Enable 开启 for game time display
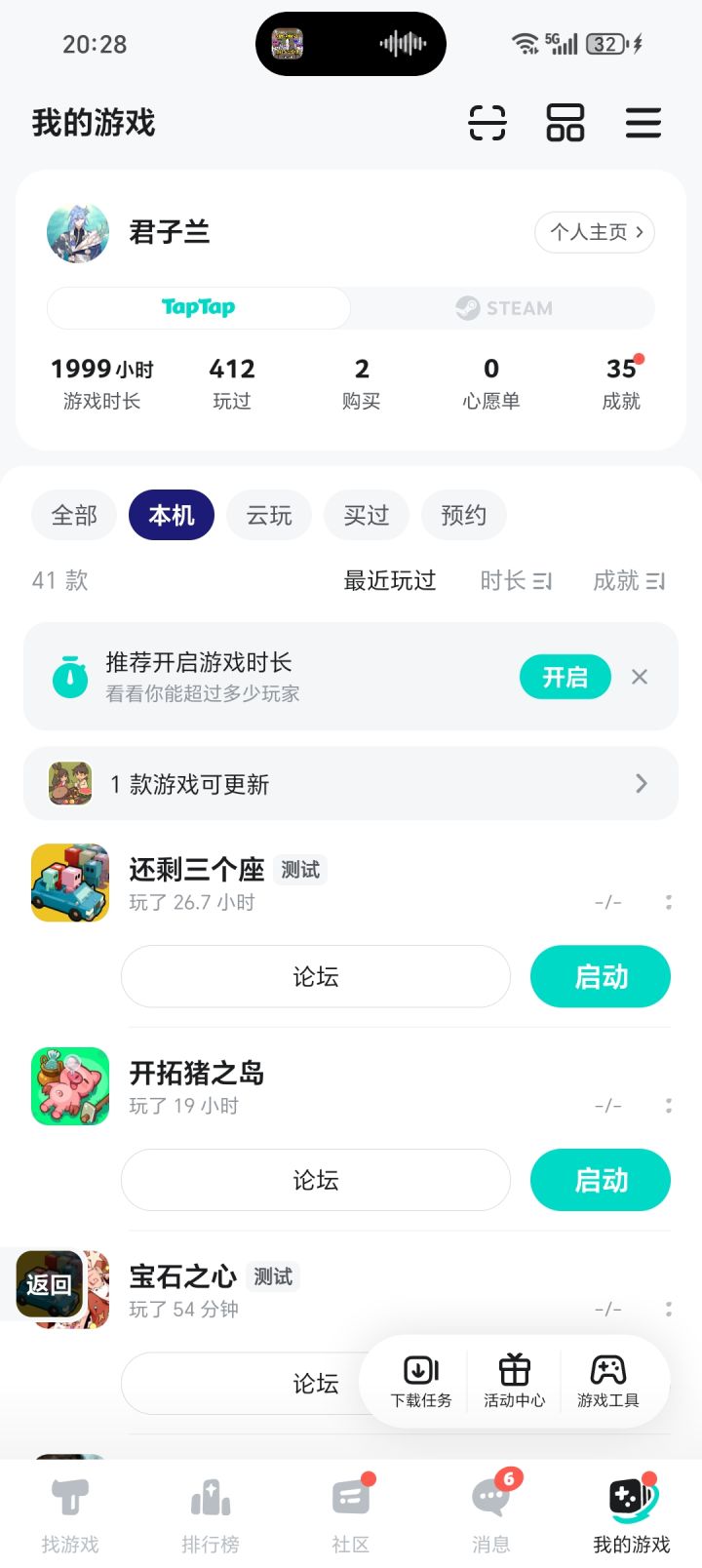This screenshot has height=1568, width=702. (x=565, y=676)
